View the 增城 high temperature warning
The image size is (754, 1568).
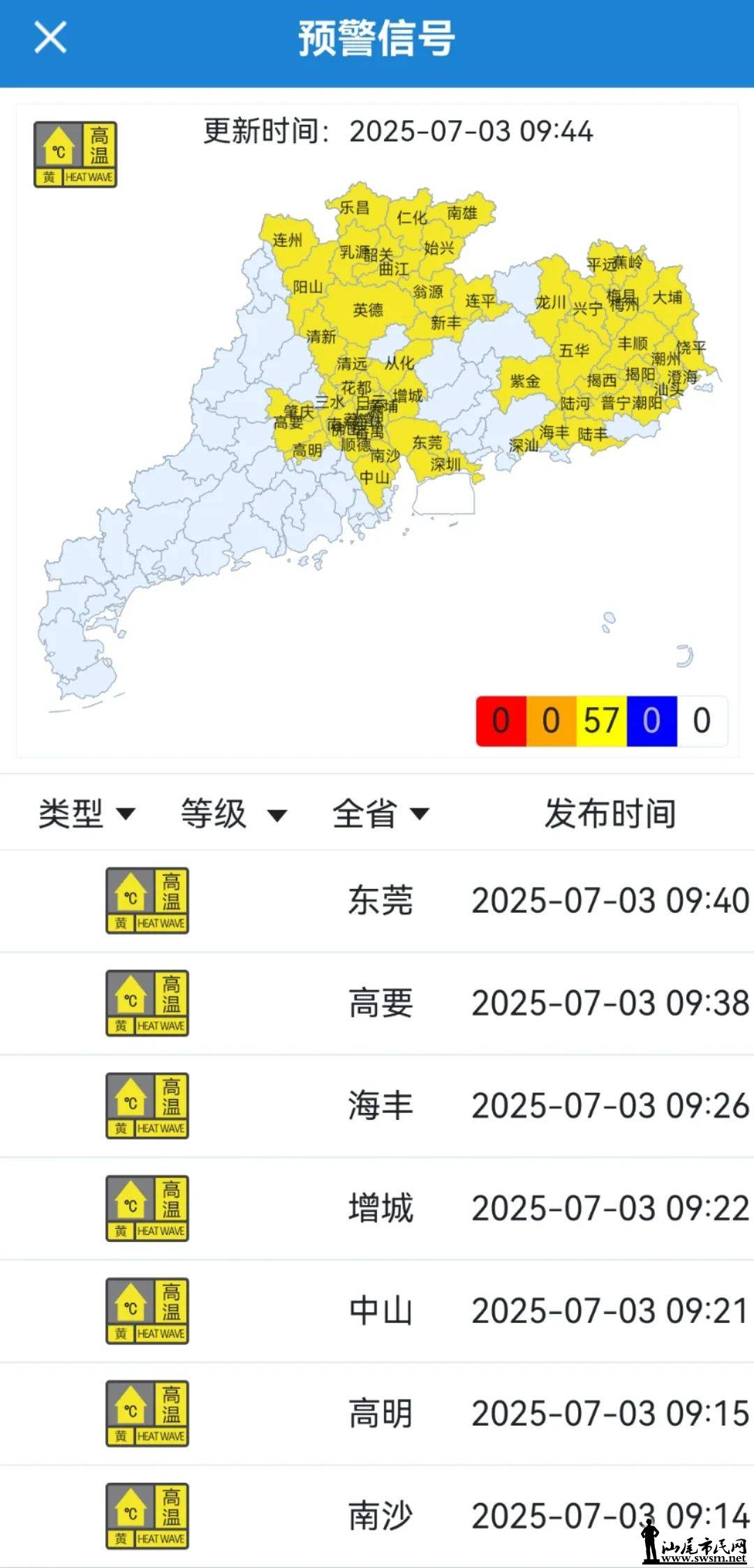click(x=380, y=1208)
